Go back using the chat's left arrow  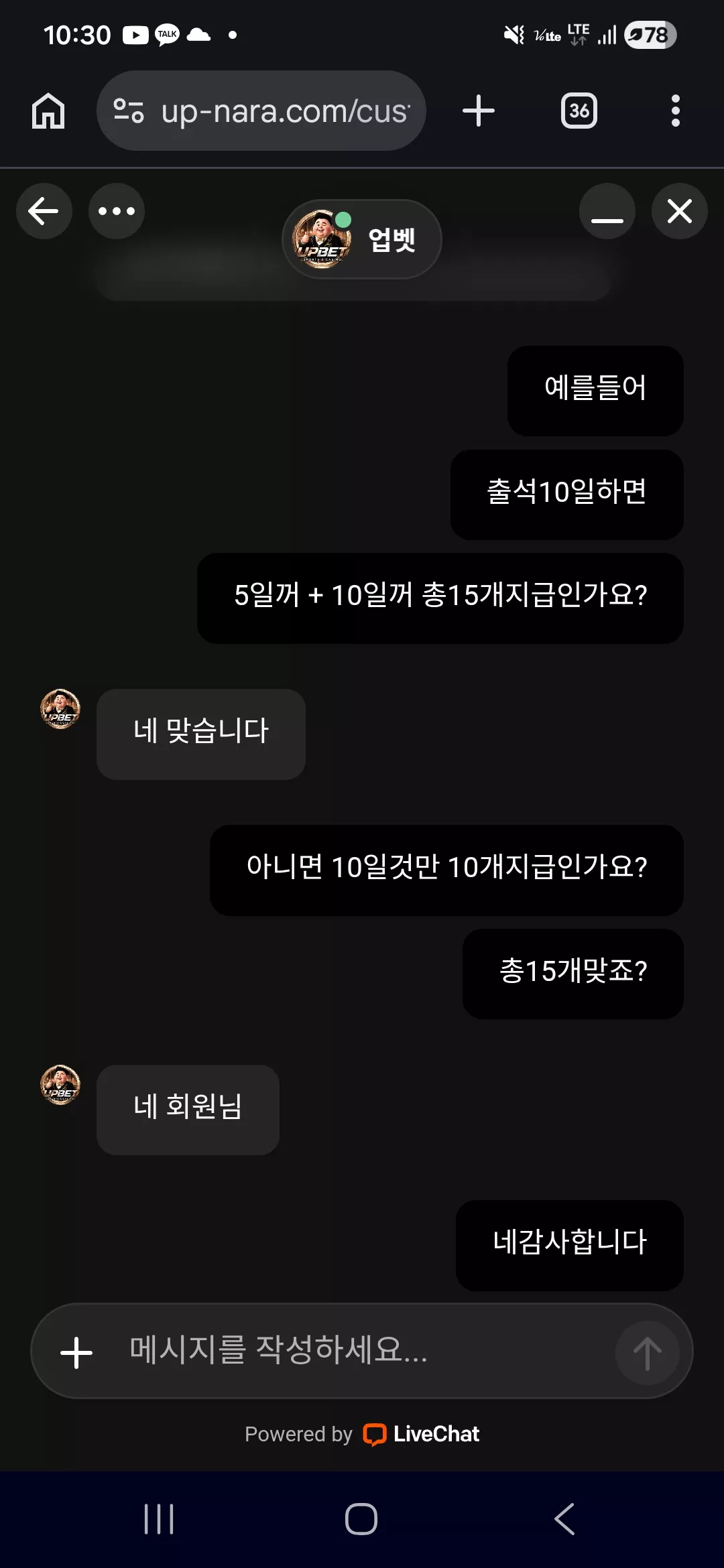44,211
